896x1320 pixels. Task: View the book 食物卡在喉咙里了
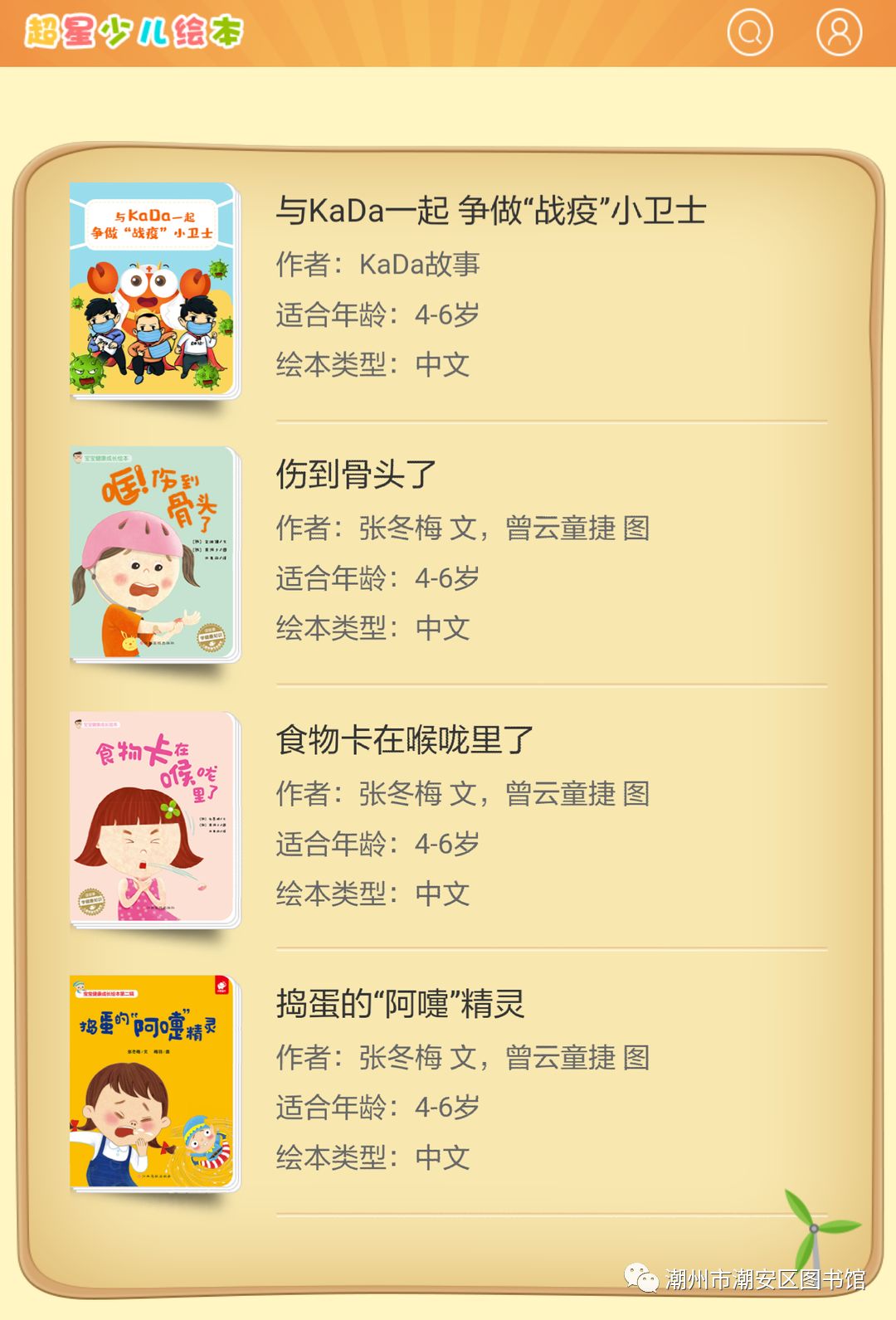coord(405,739)
